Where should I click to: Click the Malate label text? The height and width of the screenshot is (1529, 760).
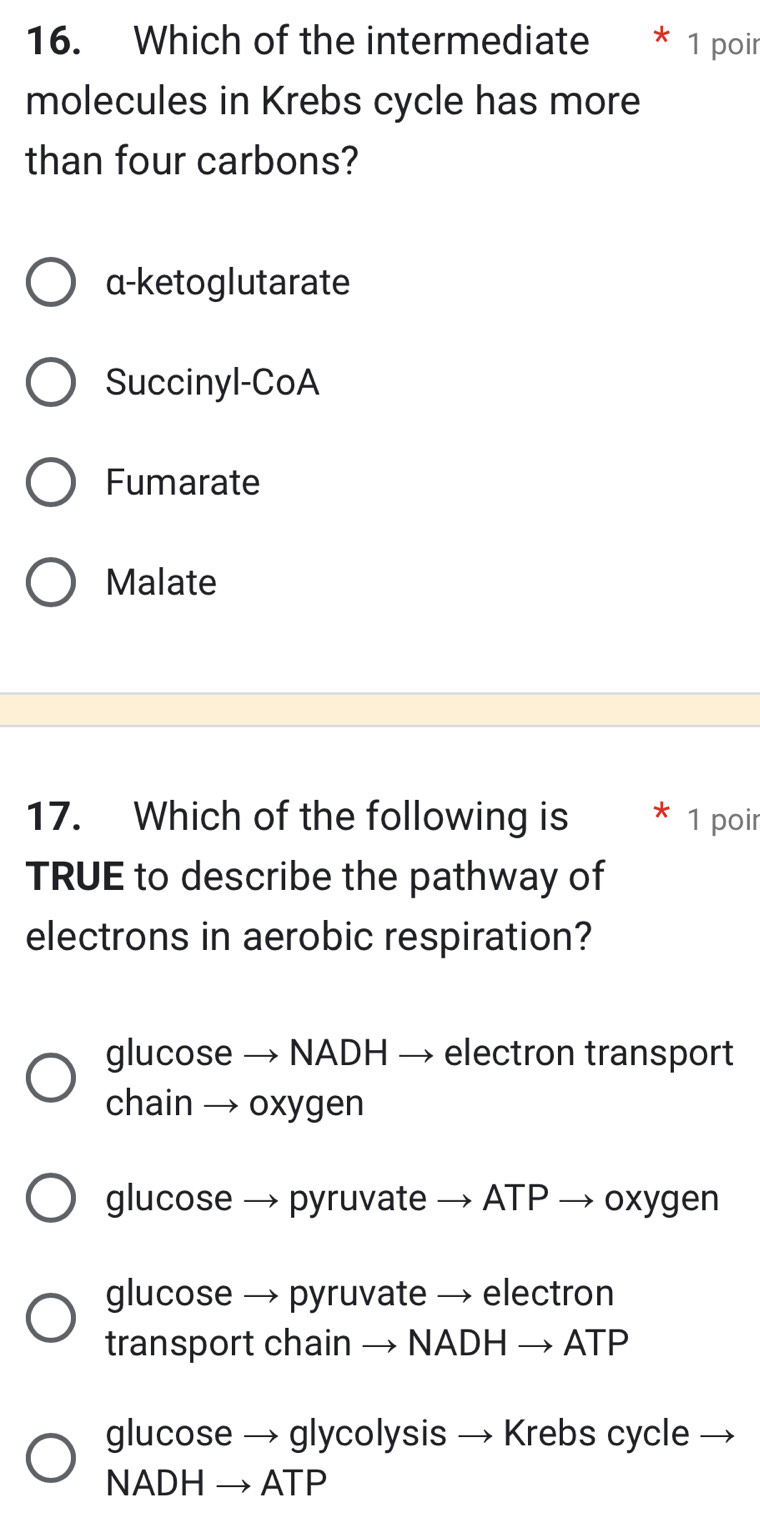tap(161, 581)
